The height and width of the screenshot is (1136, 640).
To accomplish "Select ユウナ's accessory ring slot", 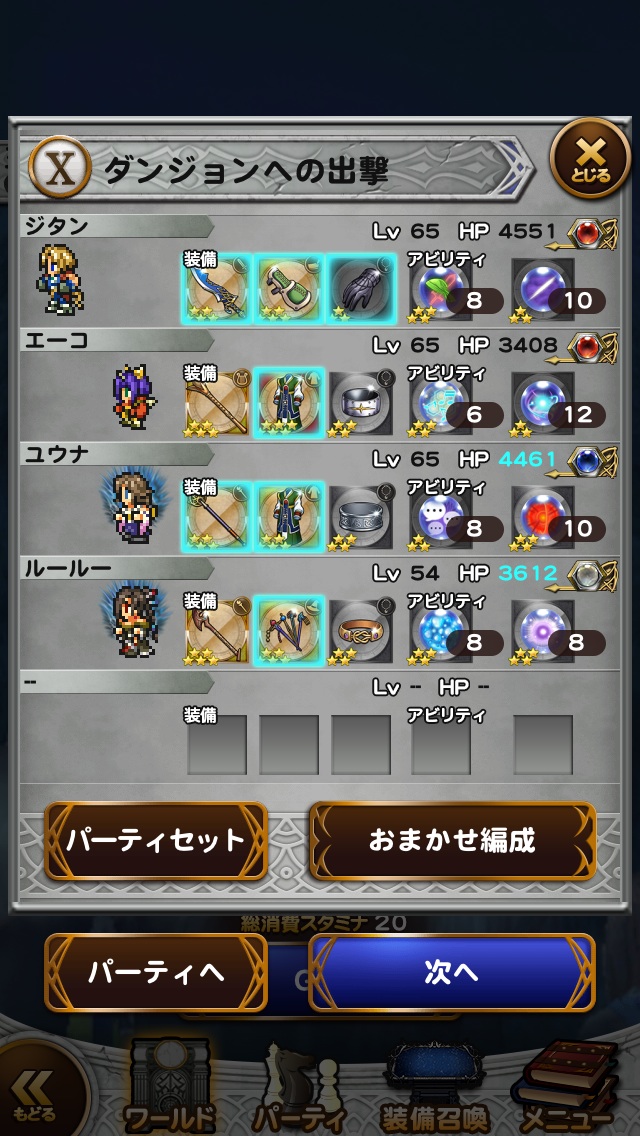I will [x=361, y=515].
